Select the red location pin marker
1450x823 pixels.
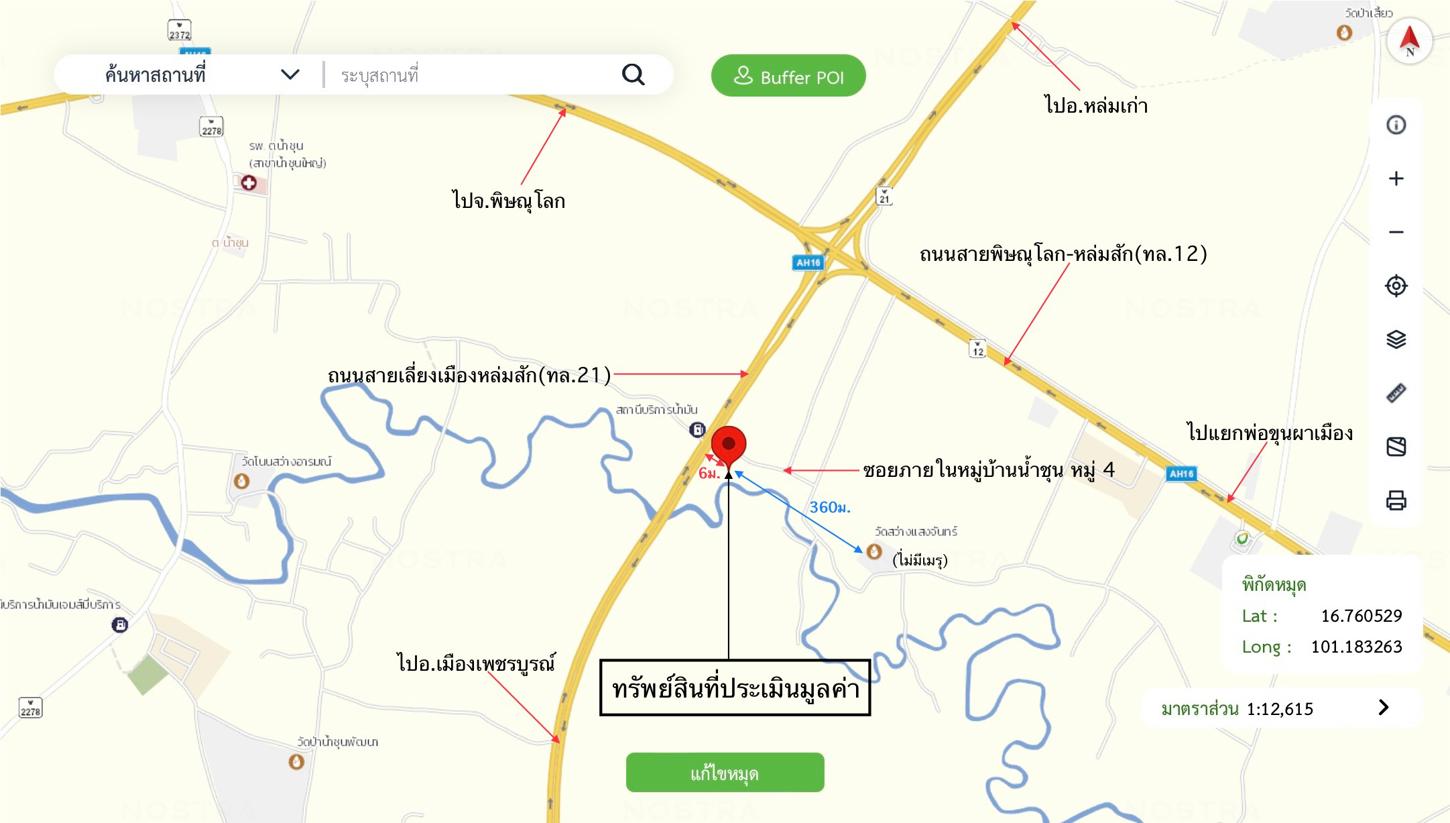pyautogui.click(x=729, y=445)
